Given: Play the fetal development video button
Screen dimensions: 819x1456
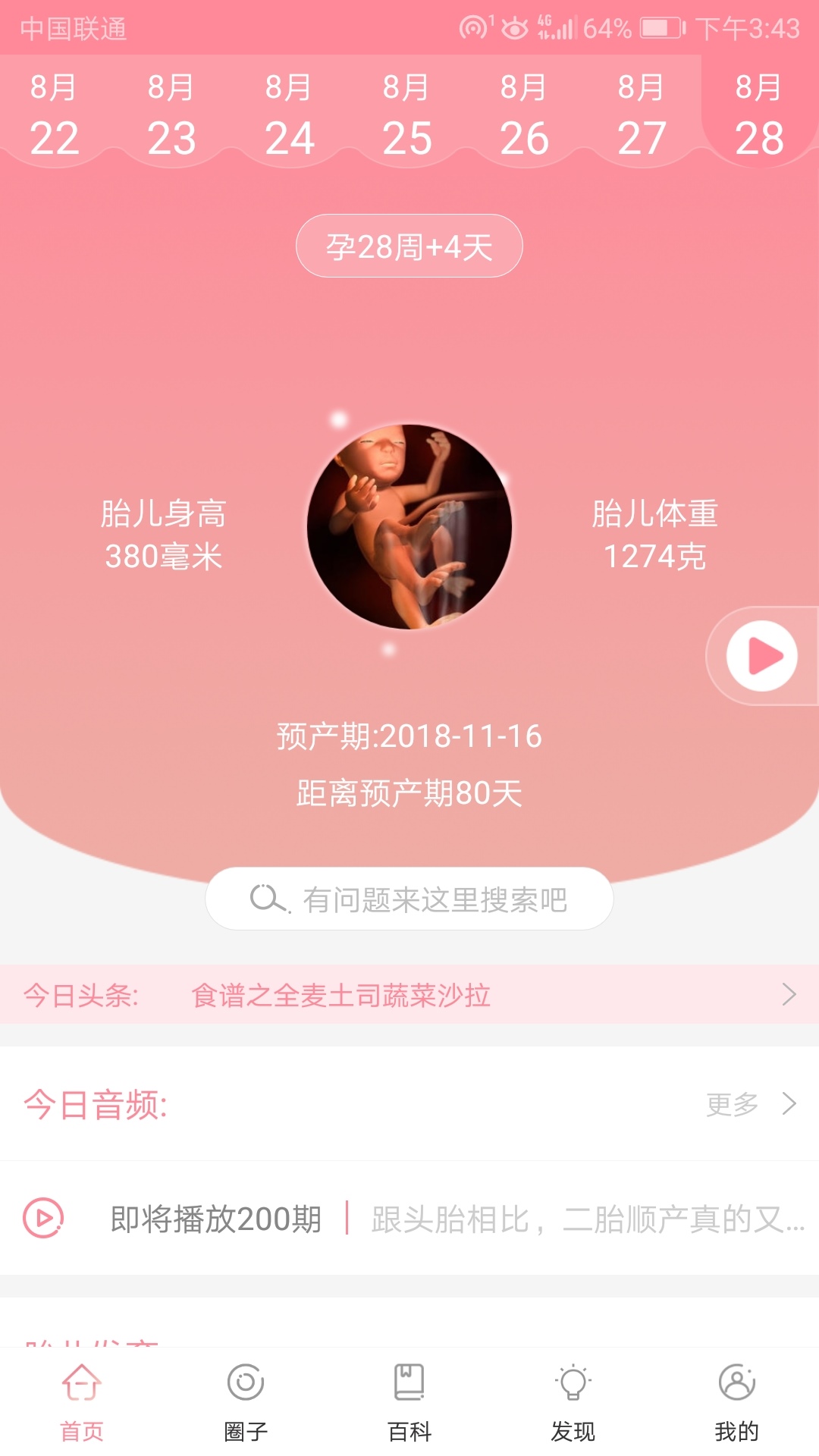Looking at the screenshot, I should click(761, 656).
